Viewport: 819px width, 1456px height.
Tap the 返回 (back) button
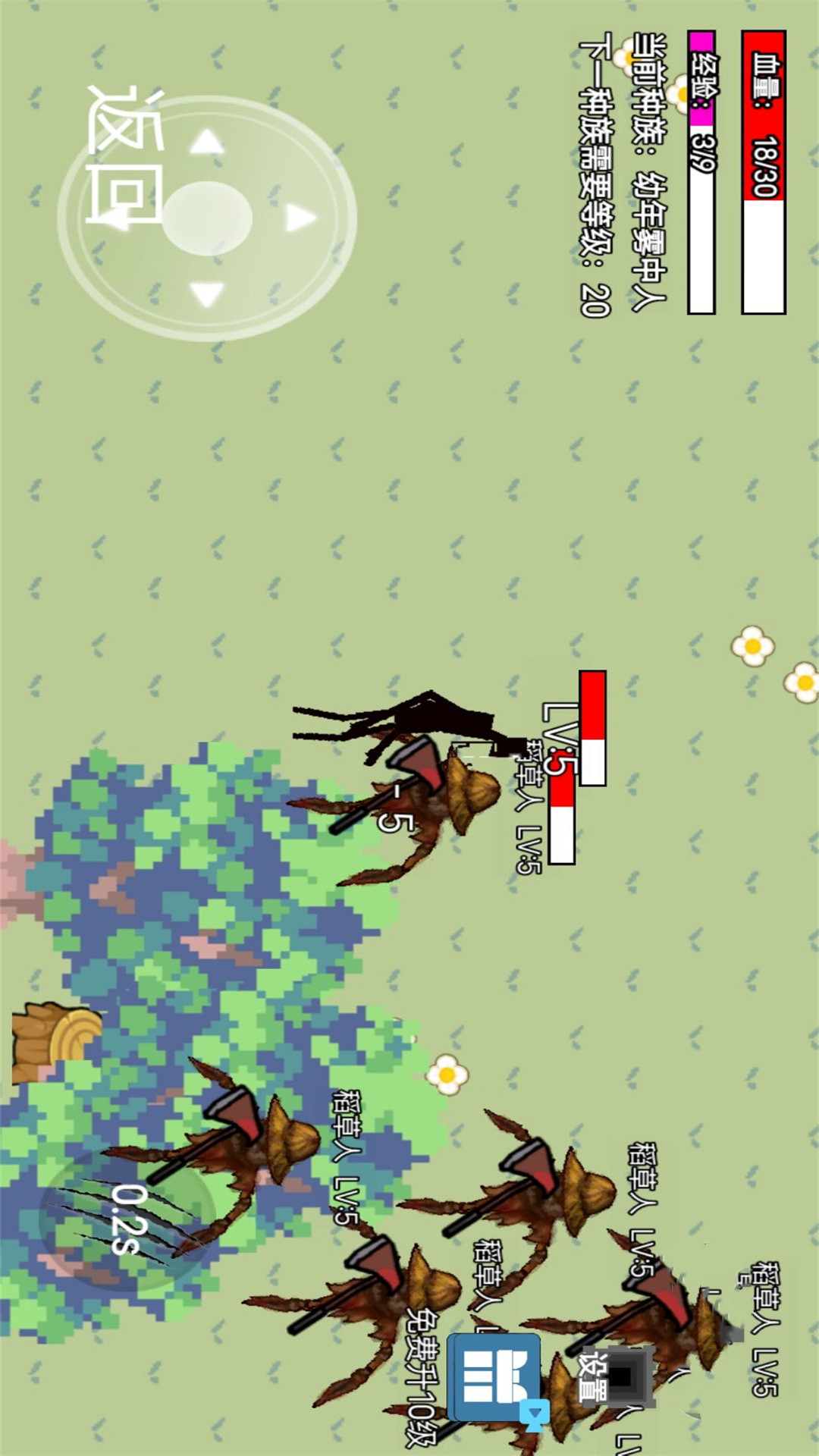pyautogui.click(x=125, y=155)
